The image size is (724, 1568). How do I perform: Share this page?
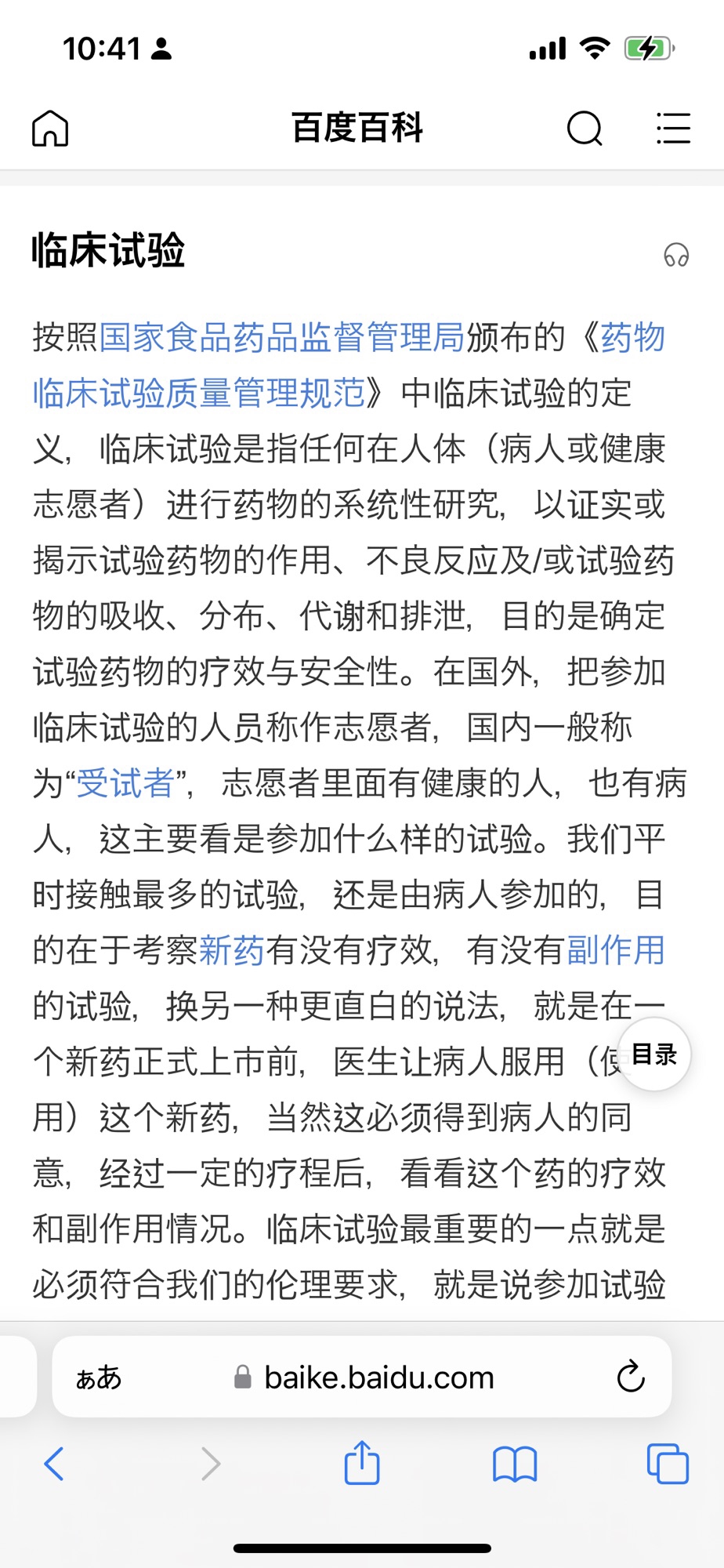point(362,1461)
